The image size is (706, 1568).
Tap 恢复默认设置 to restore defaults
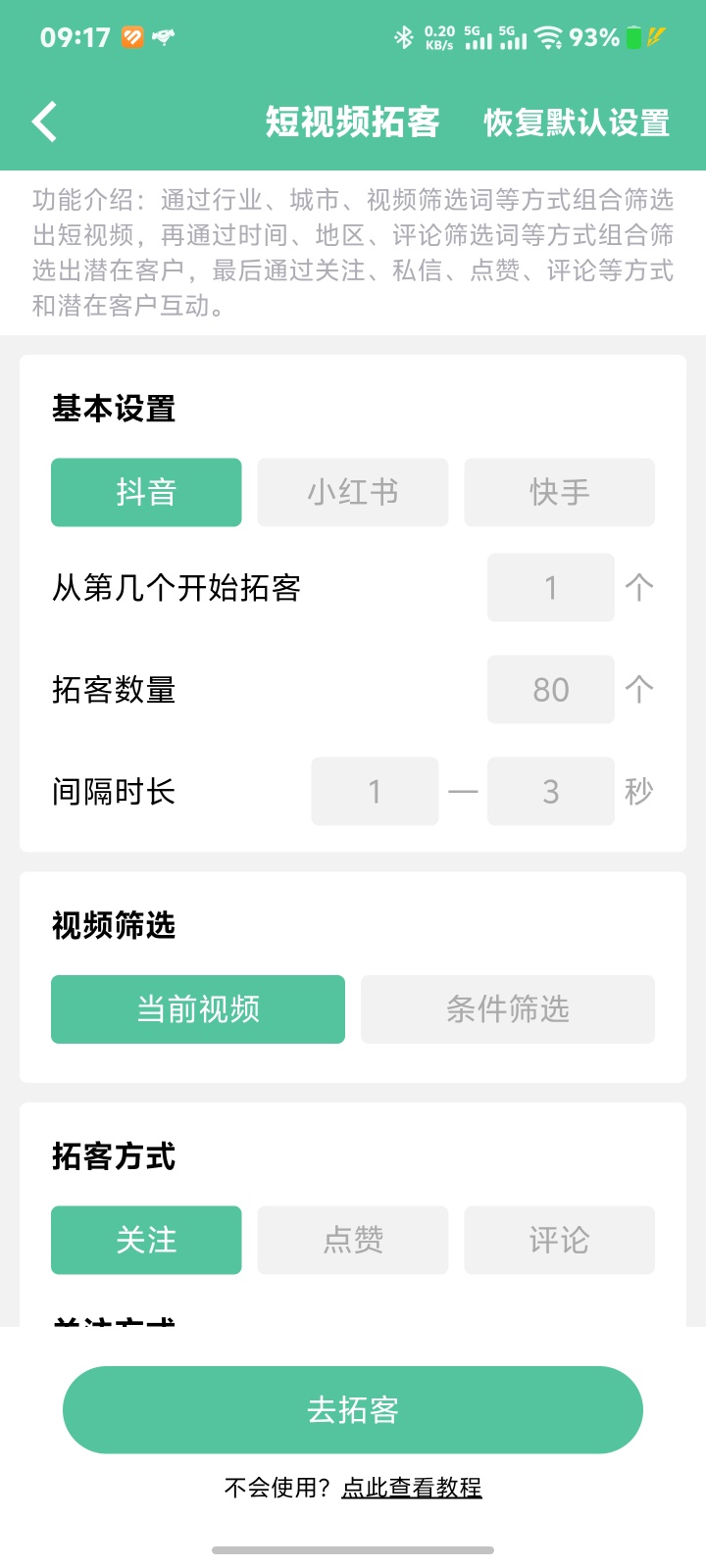click(577, 122)
